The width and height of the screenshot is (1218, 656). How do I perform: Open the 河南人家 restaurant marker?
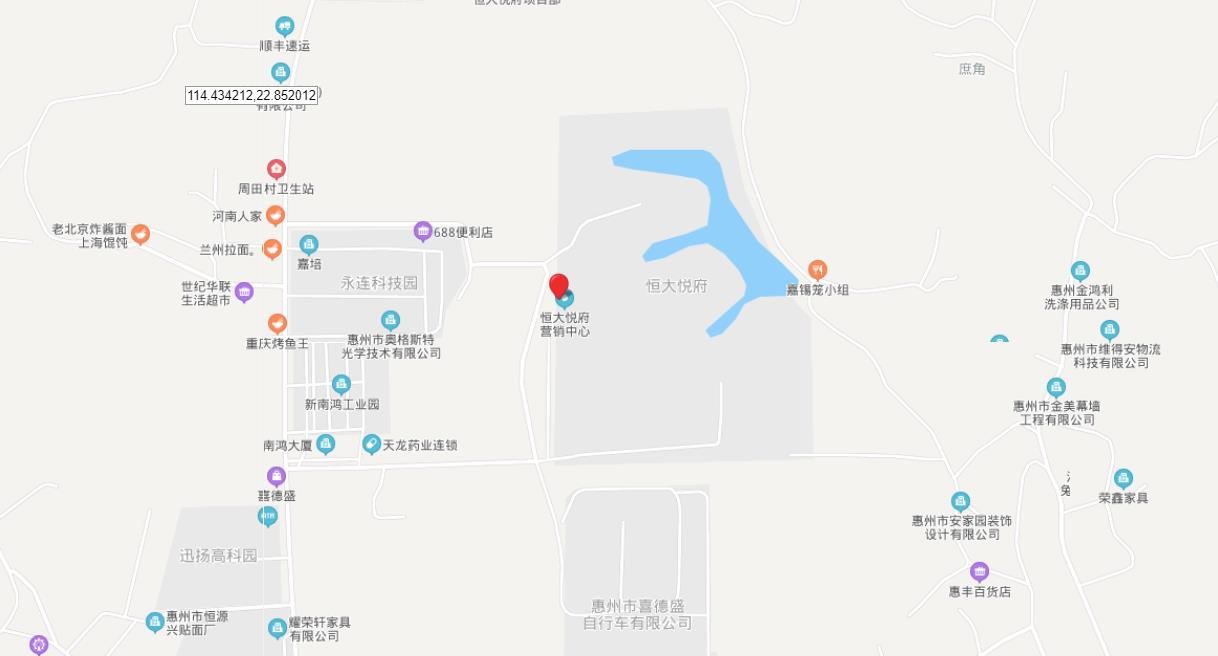tap(275, 215)
